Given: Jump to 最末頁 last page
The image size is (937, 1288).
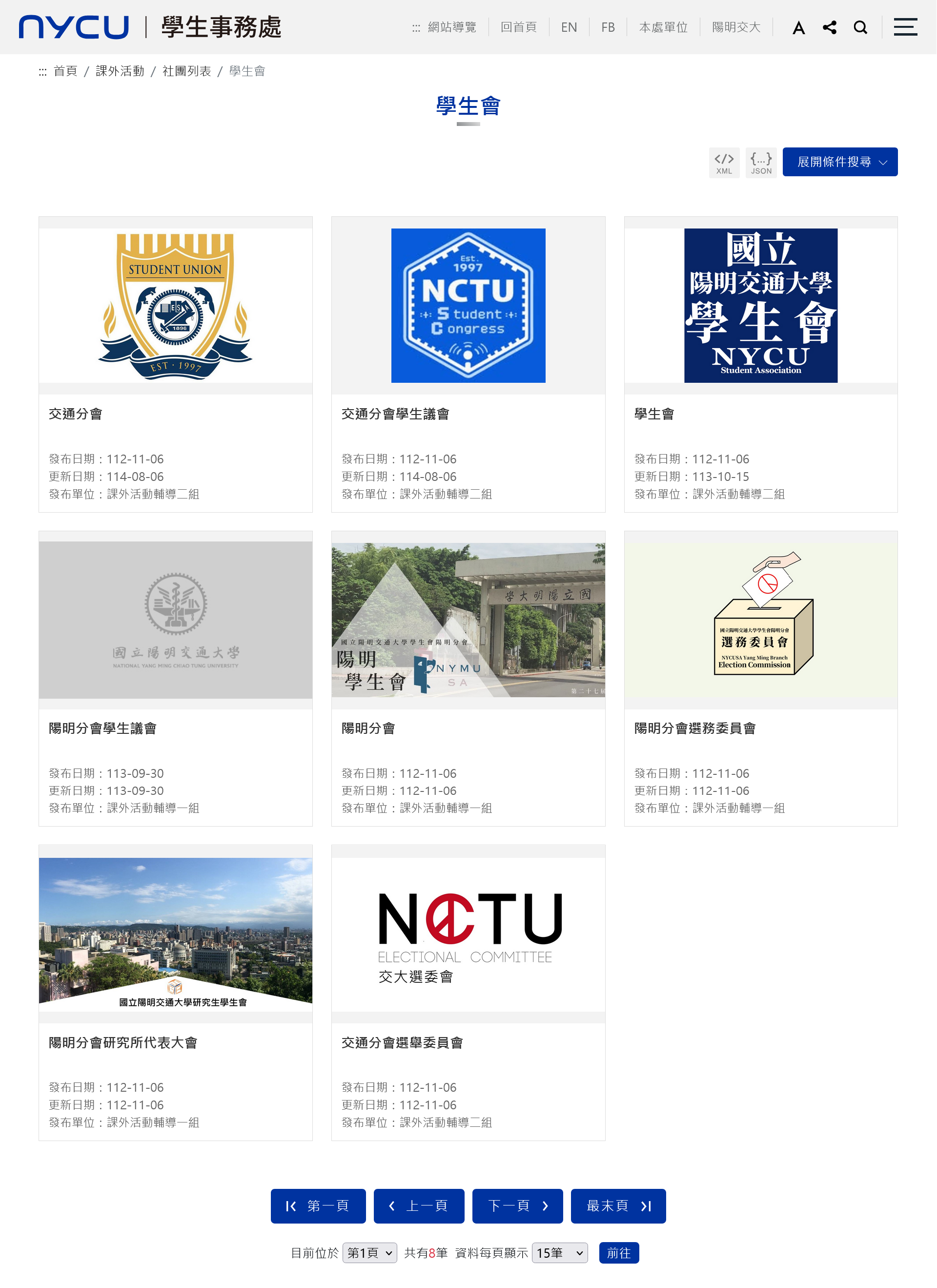Looking at the screenshot, I should (x=617, y=1205).
